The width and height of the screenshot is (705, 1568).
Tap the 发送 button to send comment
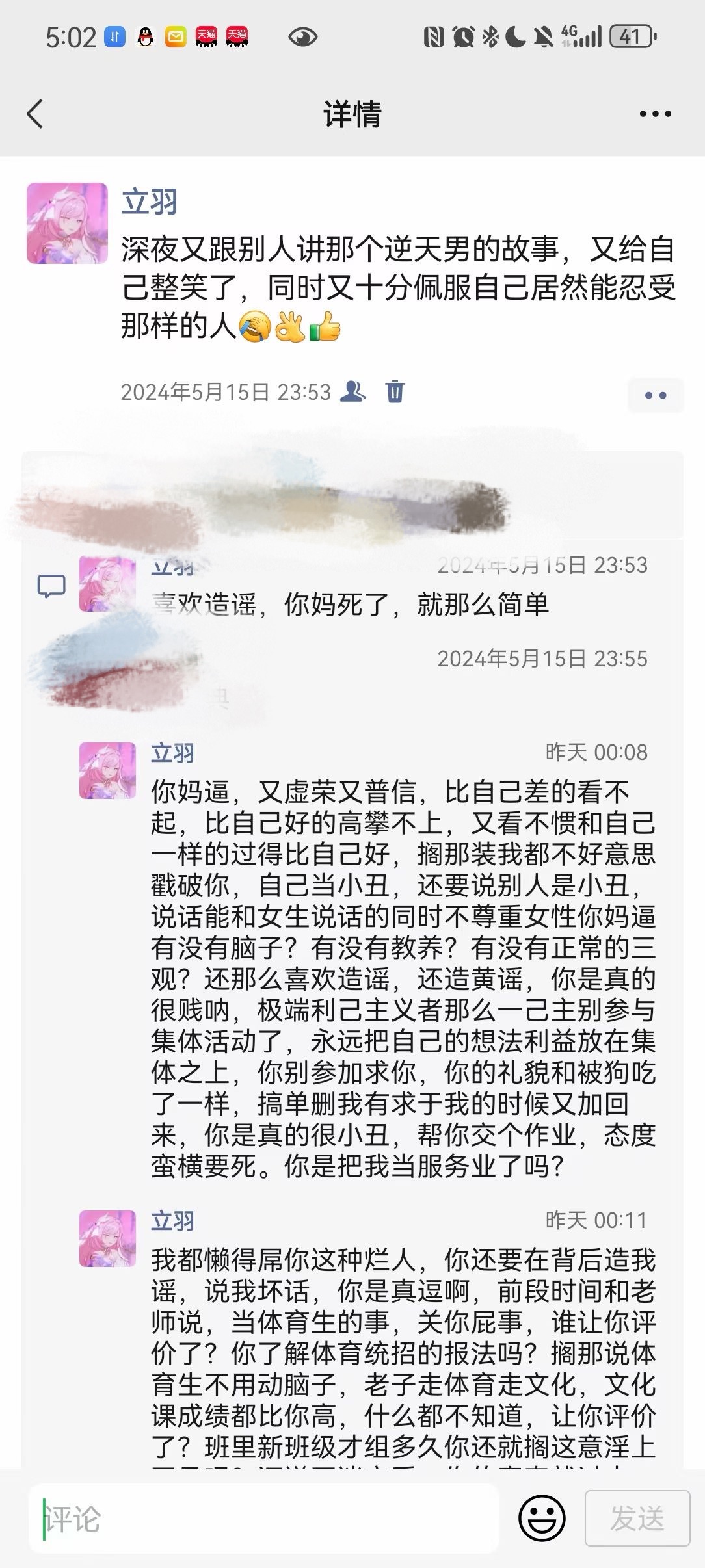637,1519
